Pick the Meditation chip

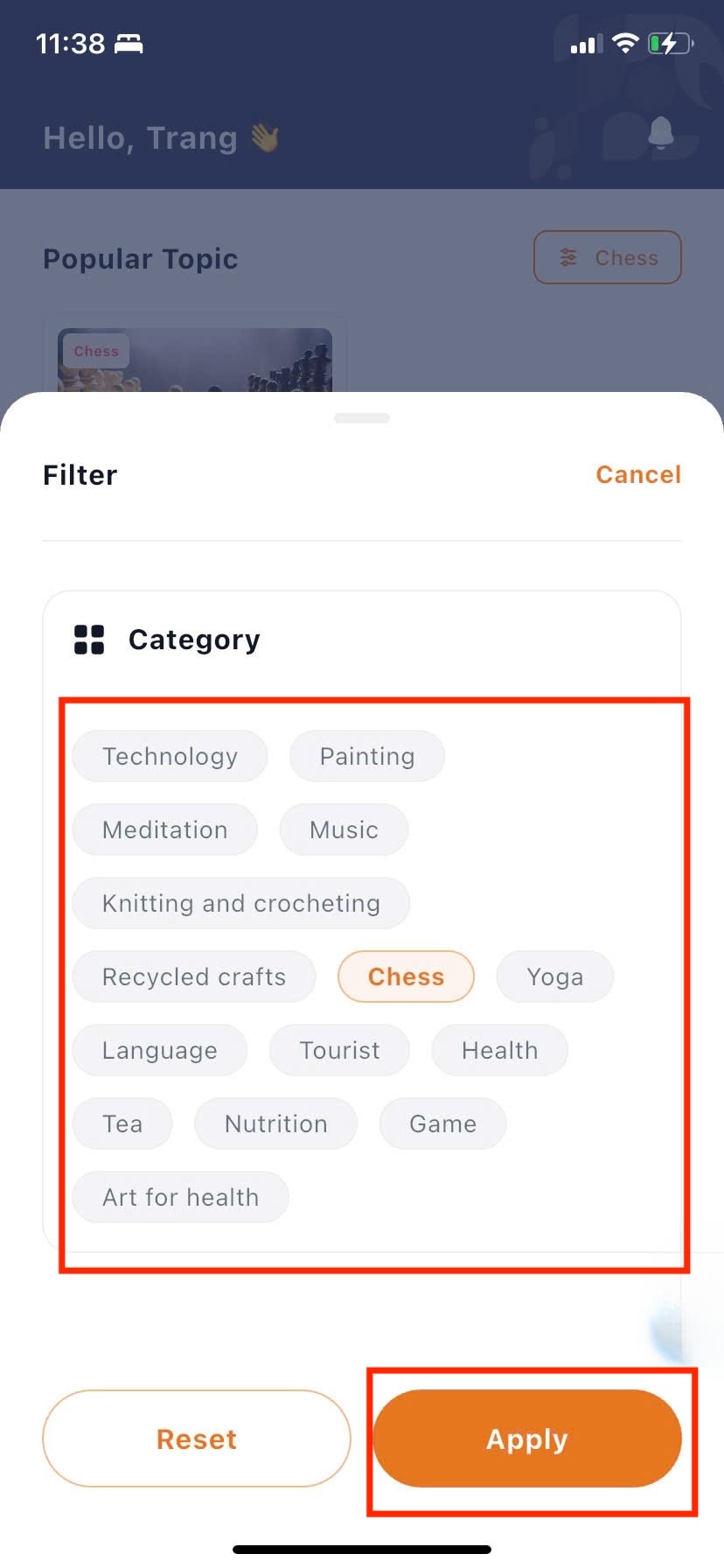pyautogui.click(x=165, y=829)
